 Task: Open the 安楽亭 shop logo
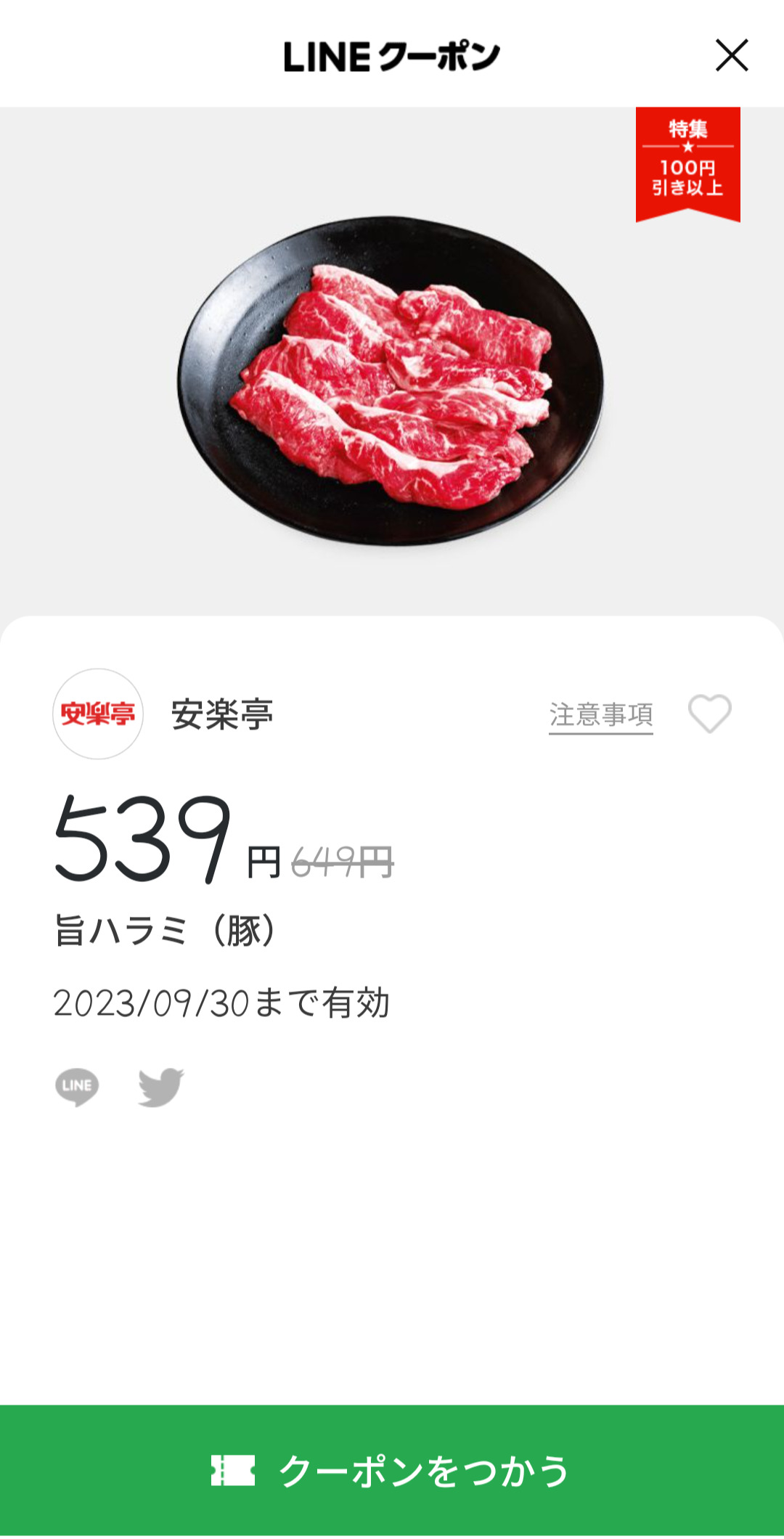[98, 714]
